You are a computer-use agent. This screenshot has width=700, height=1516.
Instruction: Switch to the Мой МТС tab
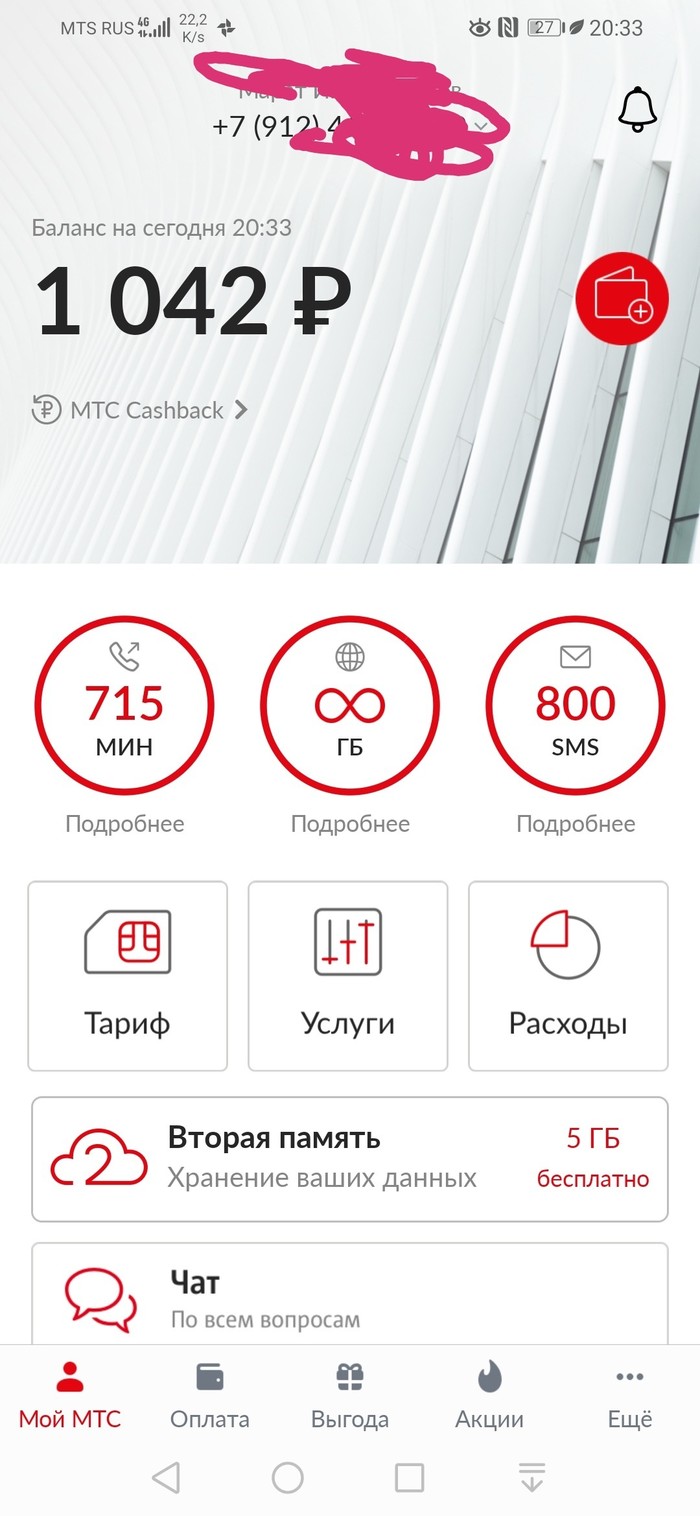point(70,1395)
